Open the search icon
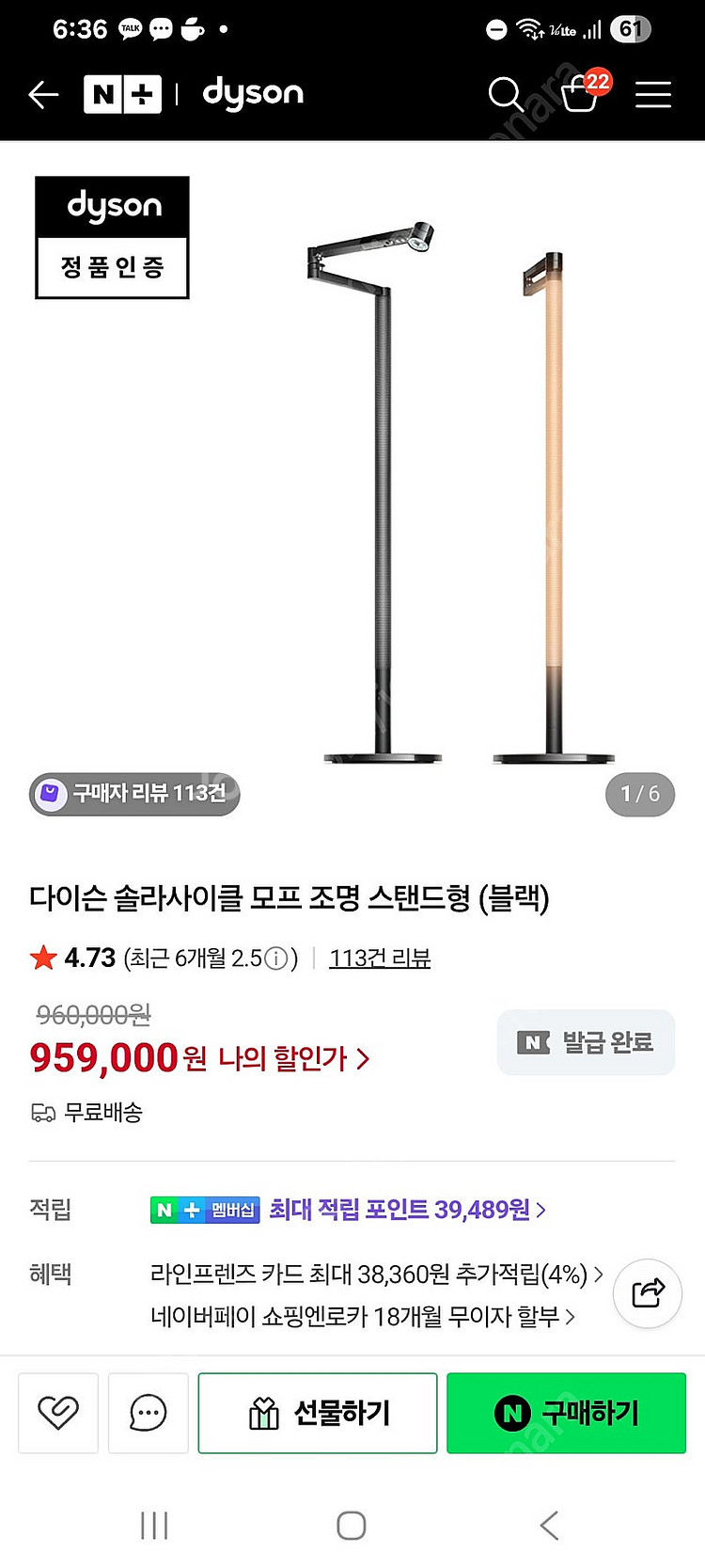Image resolution: width=705 pixels, height=1568 pixels. point(506,95)
